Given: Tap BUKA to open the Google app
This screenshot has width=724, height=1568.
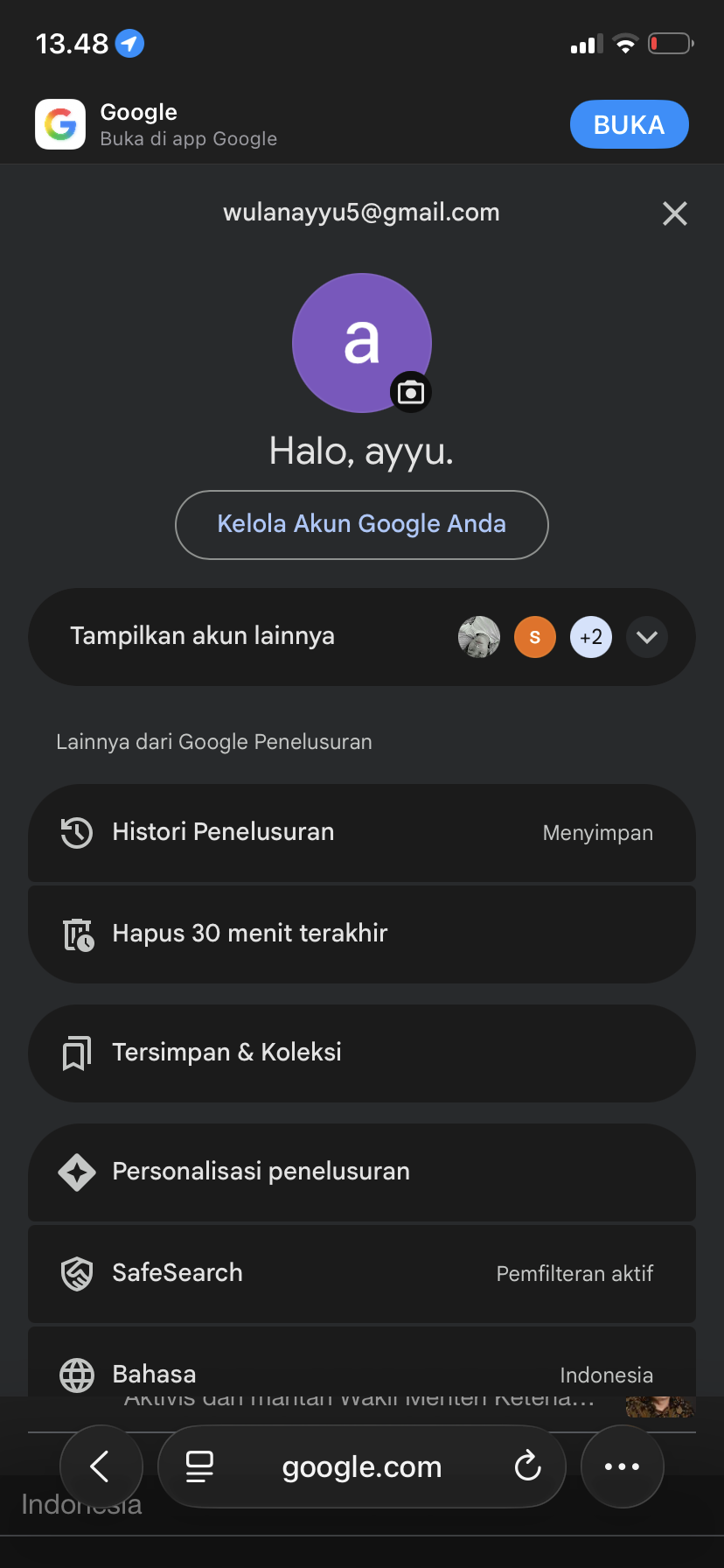Looking at the screenshot, I should pos(629,125).
